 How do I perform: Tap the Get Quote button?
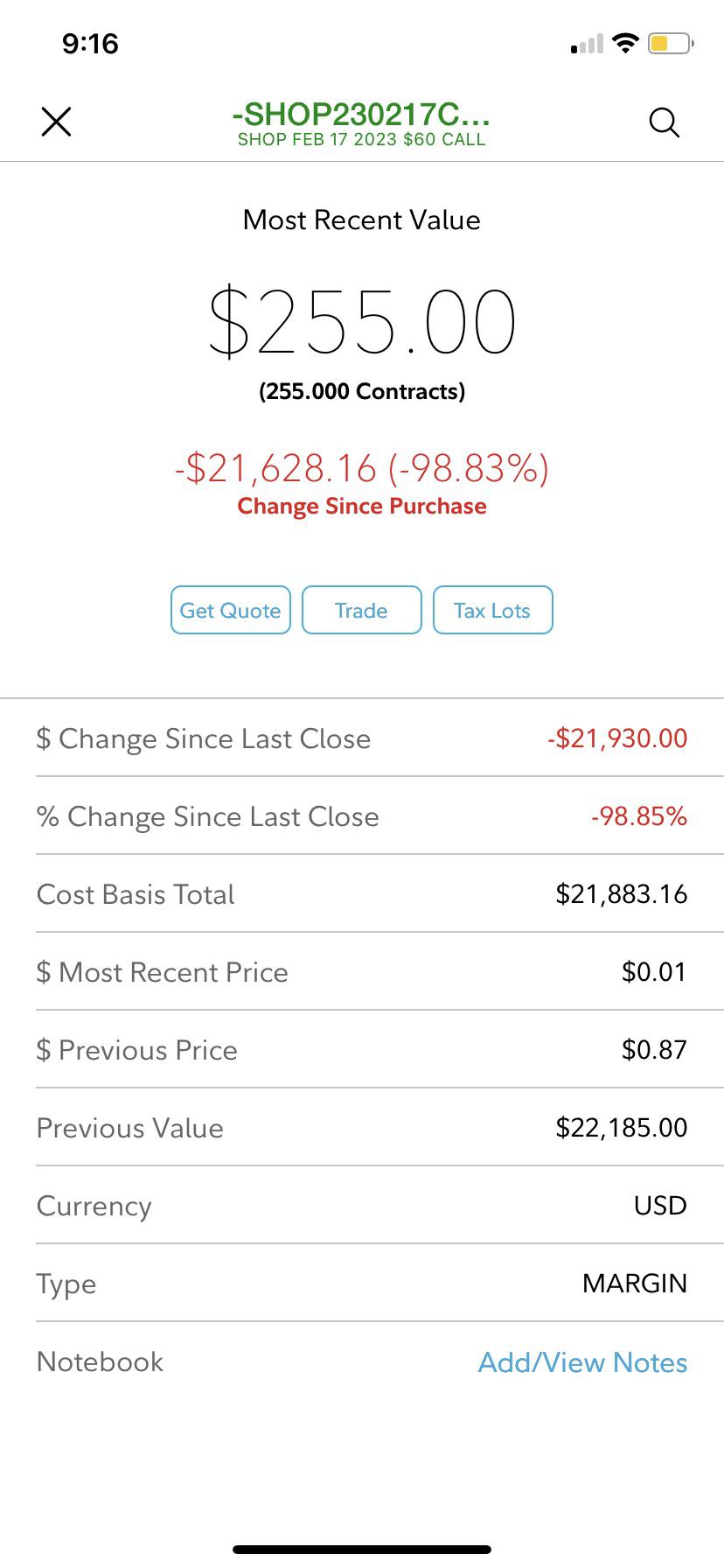click(x=231, y=610)
